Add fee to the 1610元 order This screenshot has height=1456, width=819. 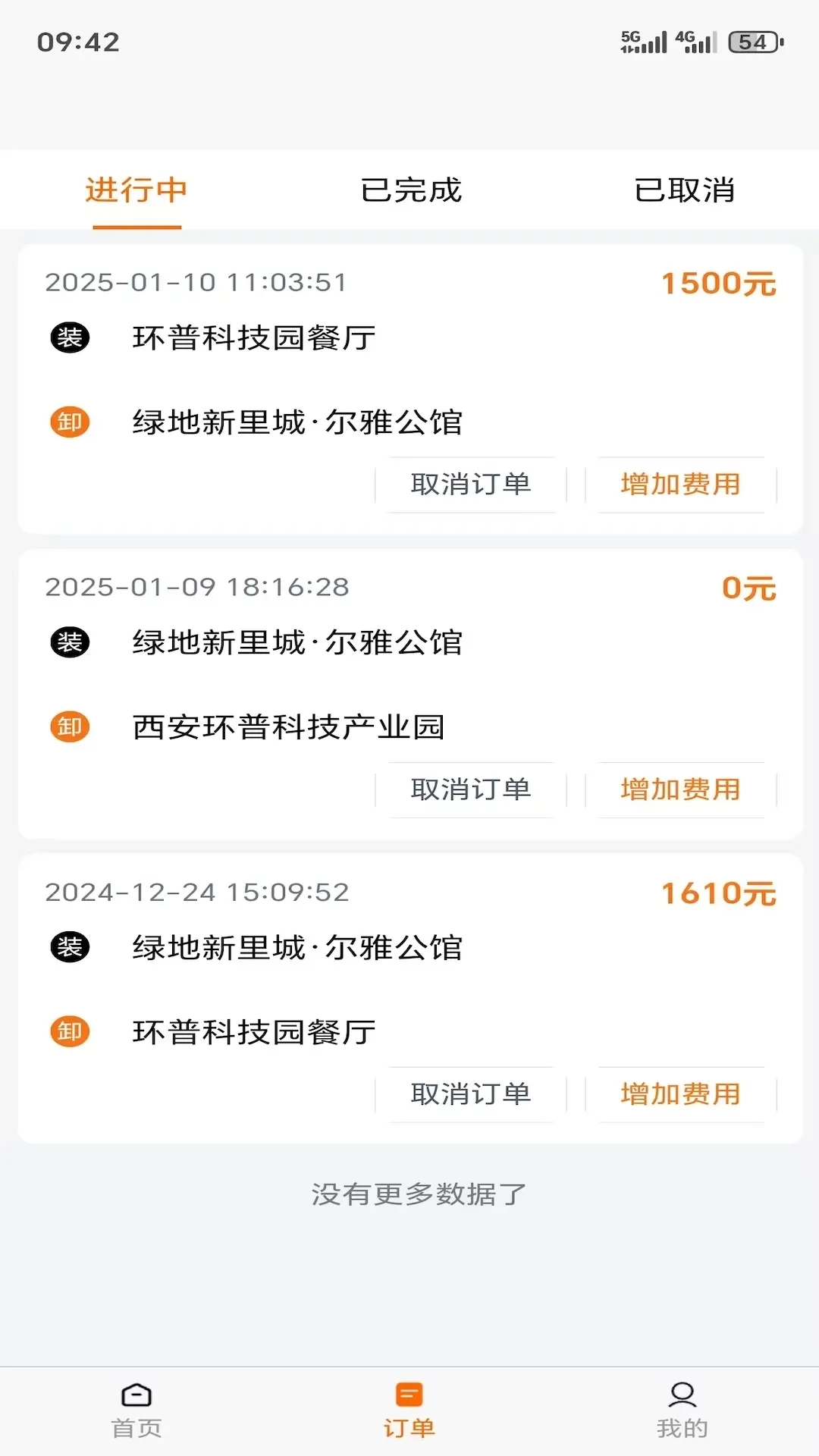(680, 1094)
